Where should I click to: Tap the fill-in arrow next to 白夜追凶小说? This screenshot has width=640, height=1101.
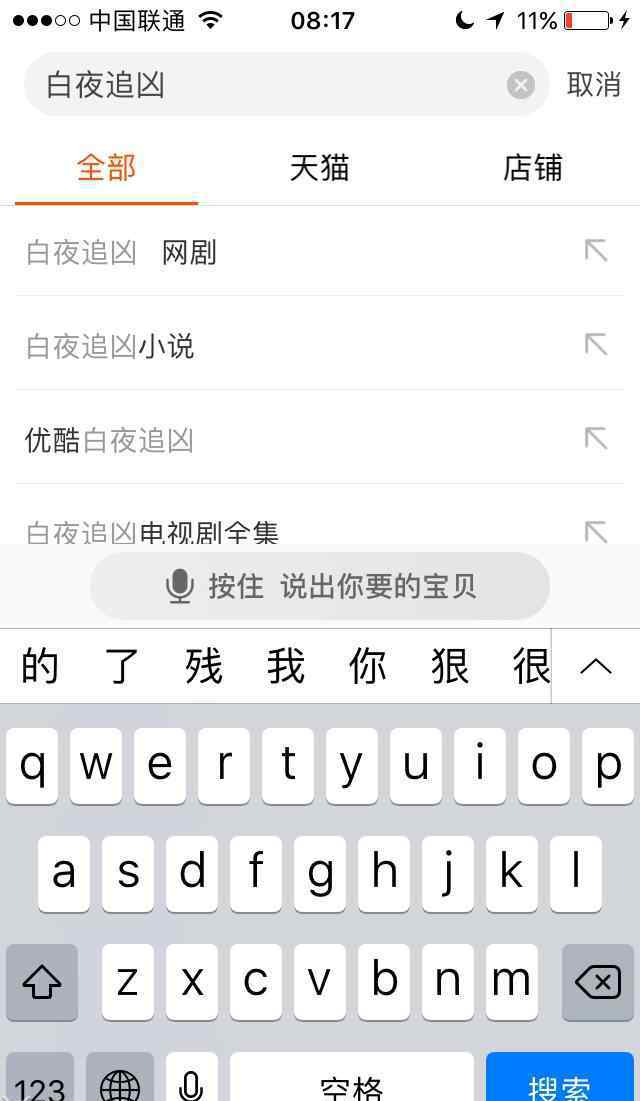pos(596,345)
